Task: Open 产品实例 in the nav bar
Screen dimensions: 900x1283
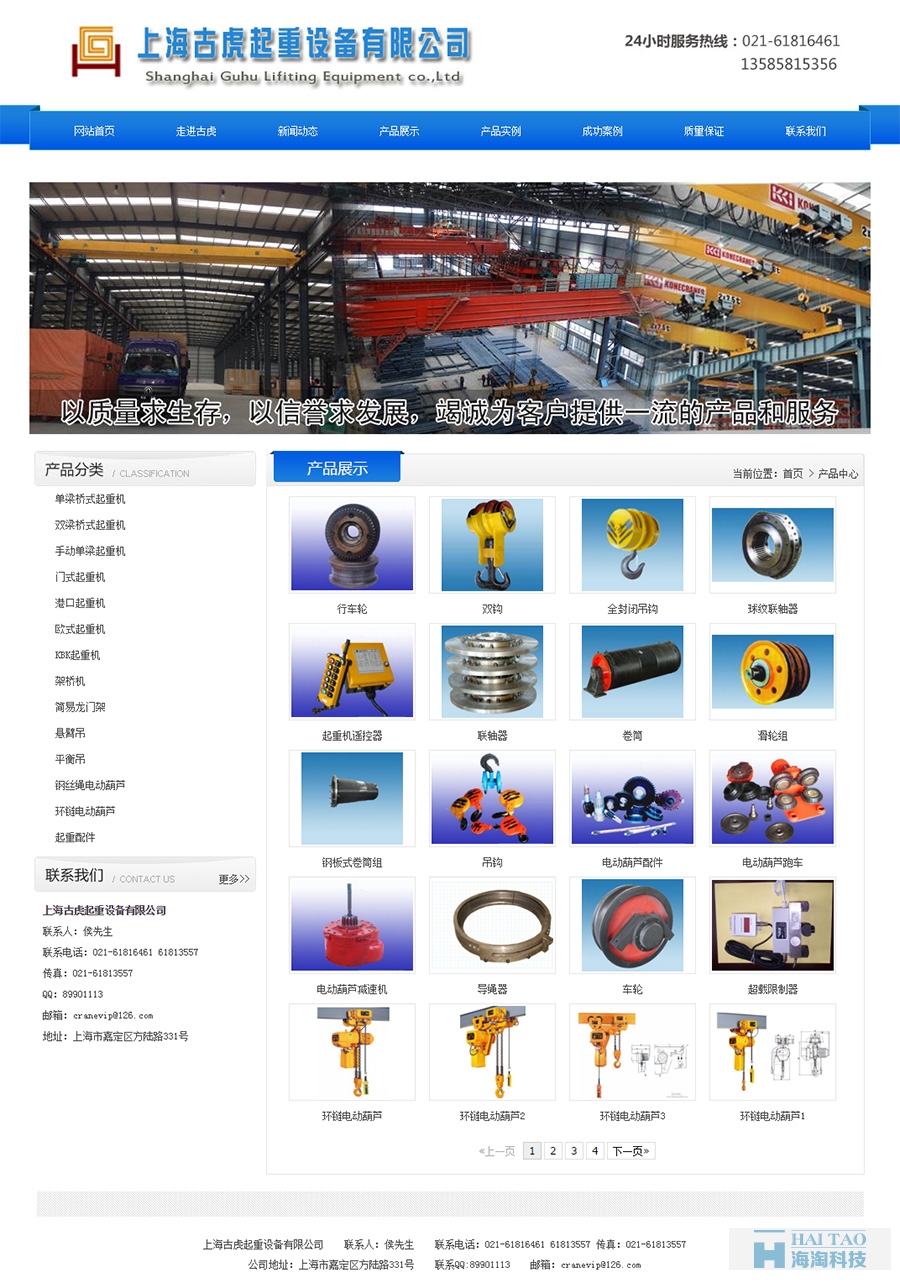Action: click(500, 131)
